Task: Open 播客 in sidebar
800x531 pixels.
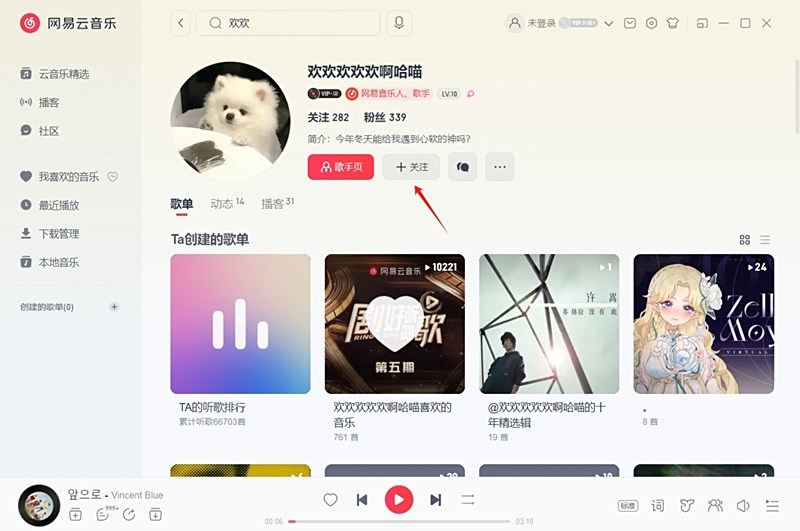Action: [48, 102]
